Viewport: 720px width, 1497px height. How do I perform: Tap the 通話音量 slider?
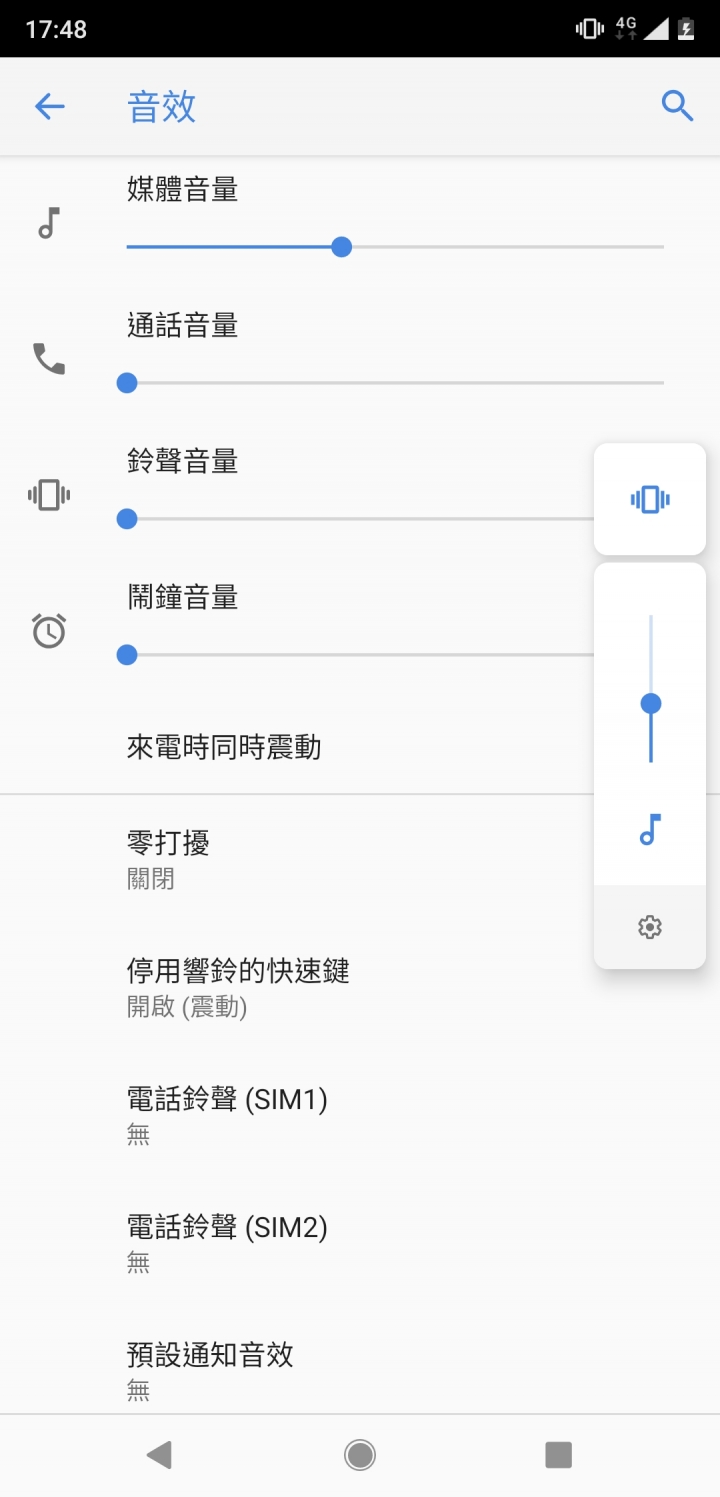pyautogui.click(x=395, y=382)
